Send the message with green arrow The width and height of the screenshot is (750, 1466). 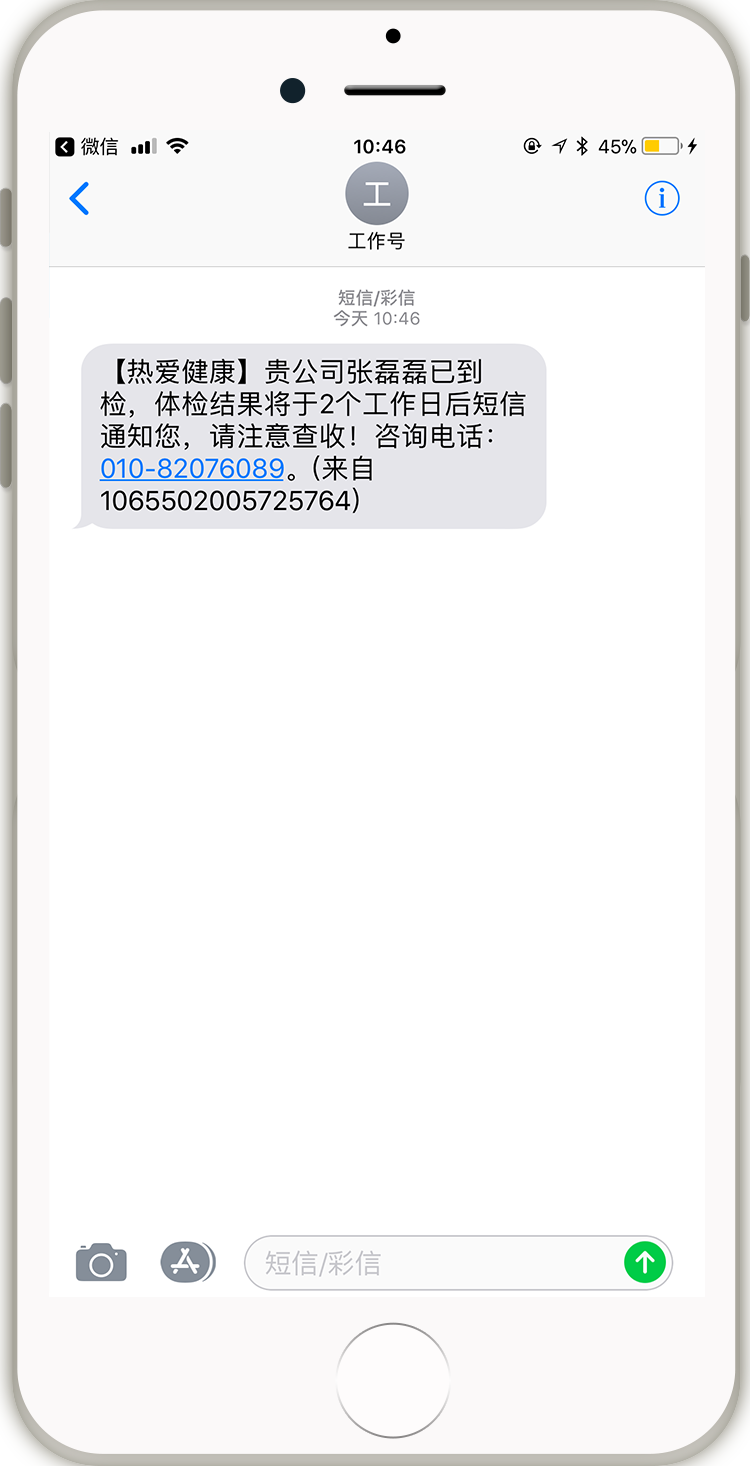tap(644, 1262)
